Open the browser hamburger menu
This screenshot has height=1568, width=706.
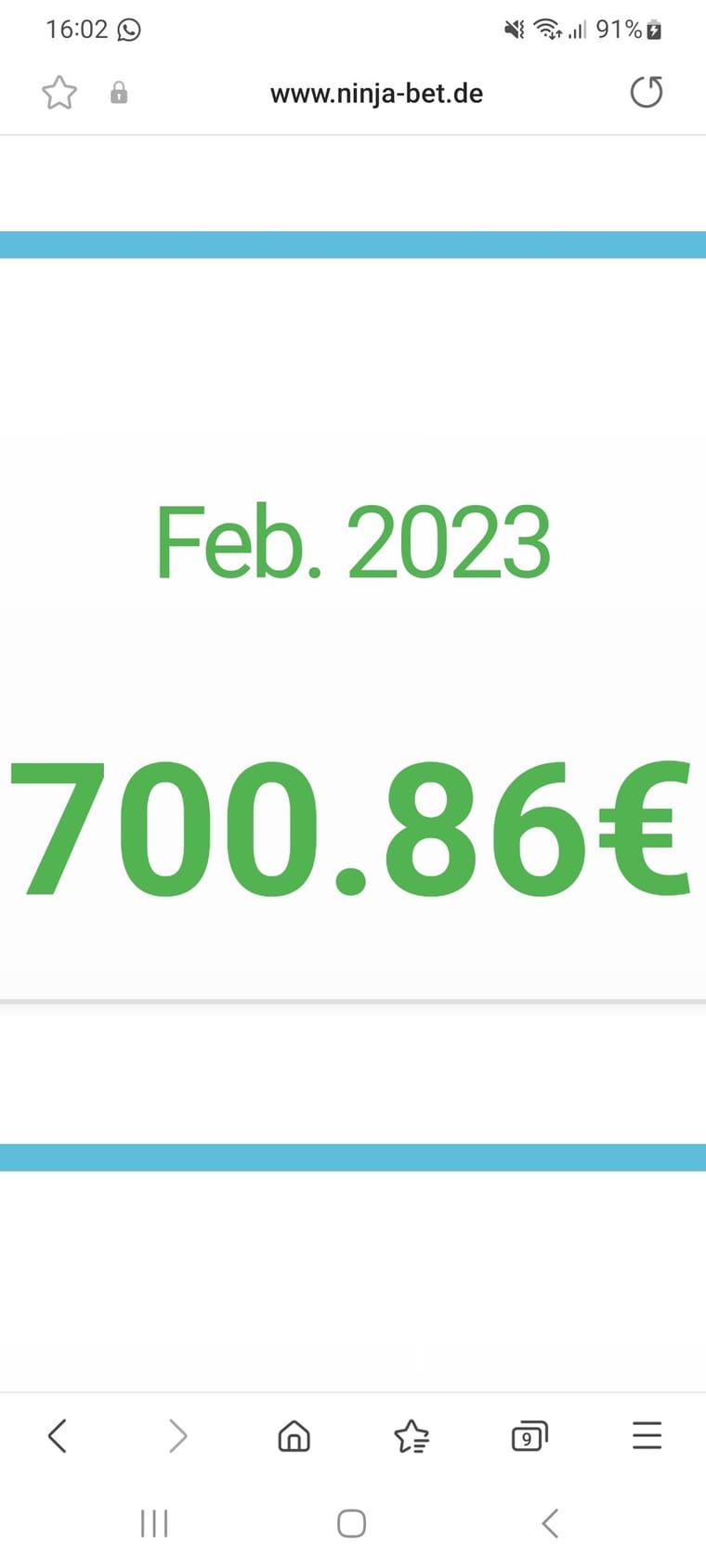coord(647,1436)
